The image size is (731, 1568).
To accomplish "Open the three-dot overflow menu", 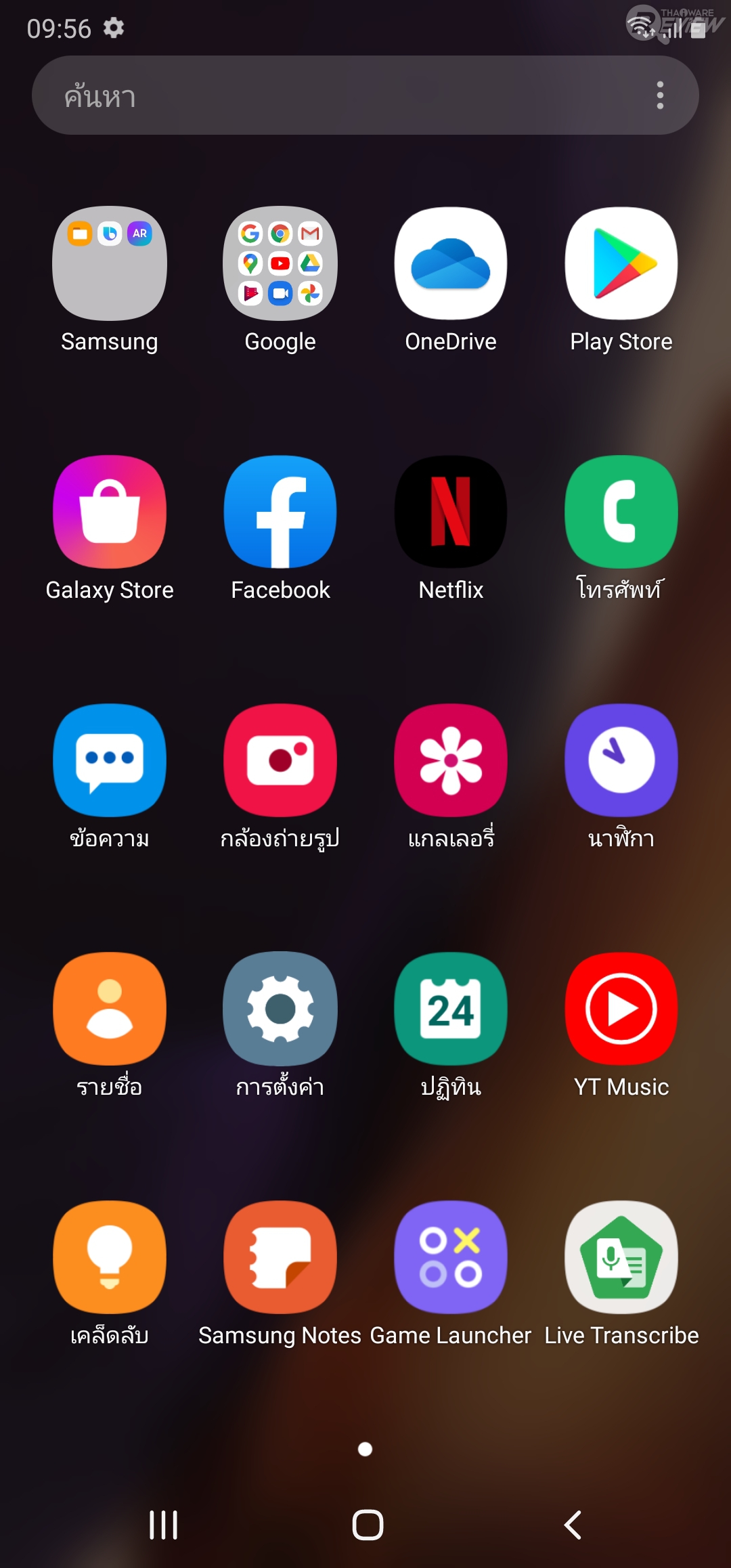I will coord(660,95).
